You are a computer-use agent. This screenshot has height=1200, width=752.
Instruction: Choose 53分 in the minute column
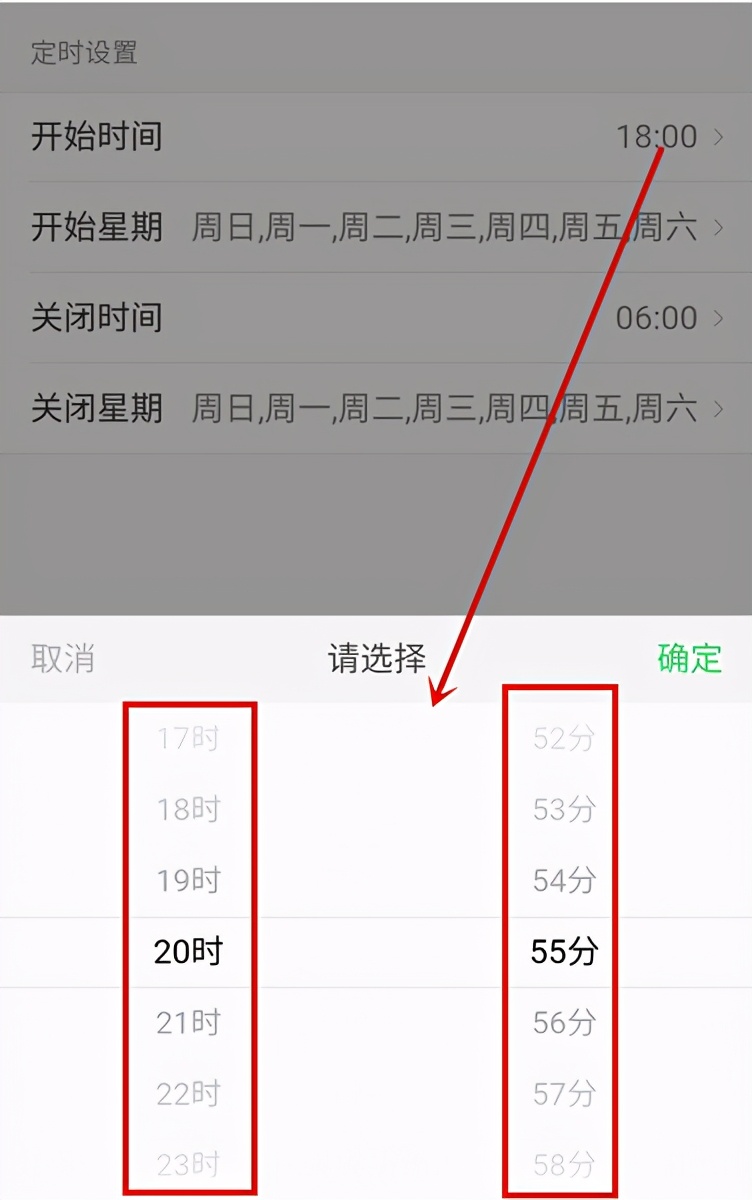click(564, 809)
